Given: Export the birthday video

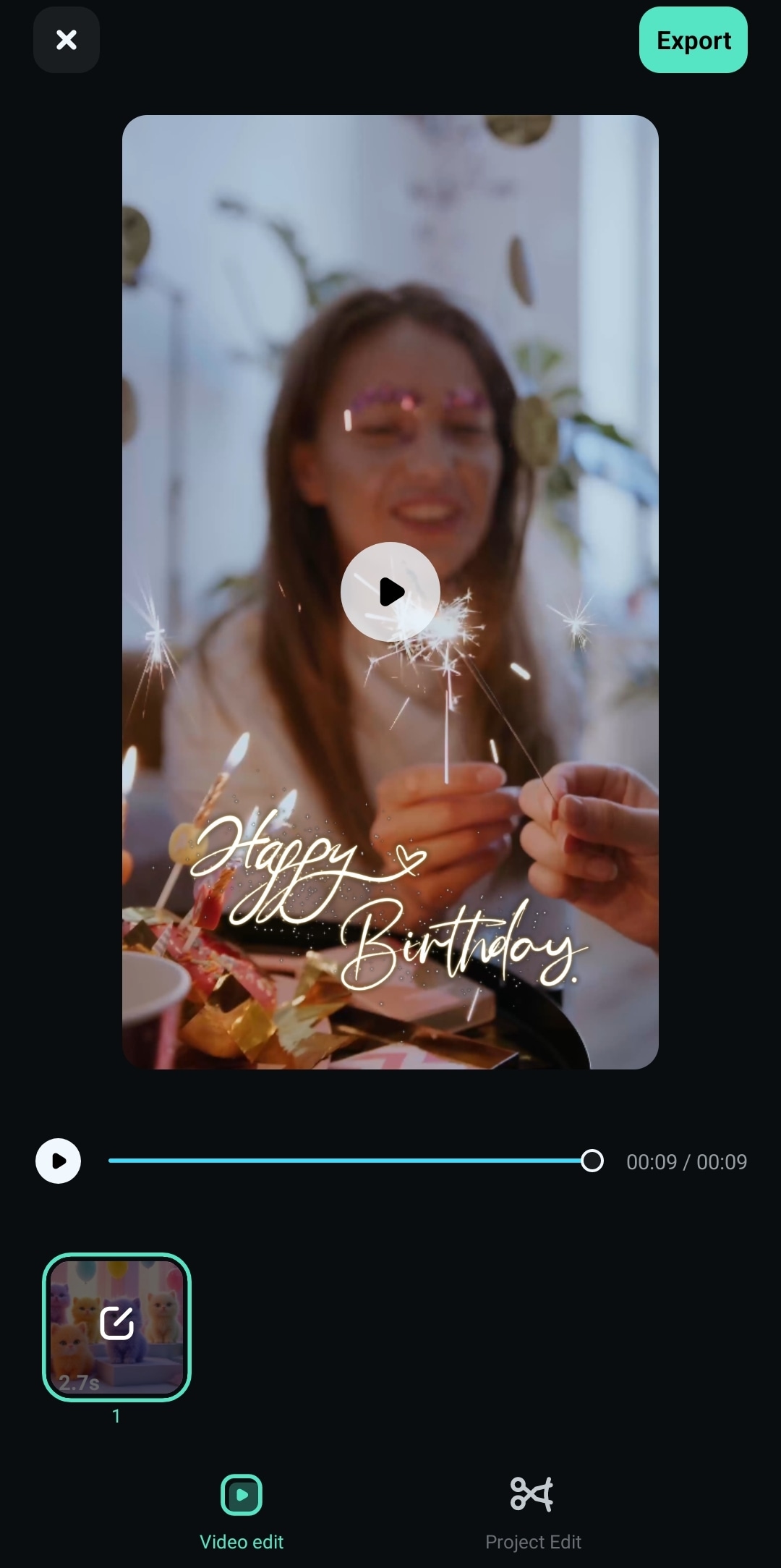Looking at the screenshot, I should [693, 41].
